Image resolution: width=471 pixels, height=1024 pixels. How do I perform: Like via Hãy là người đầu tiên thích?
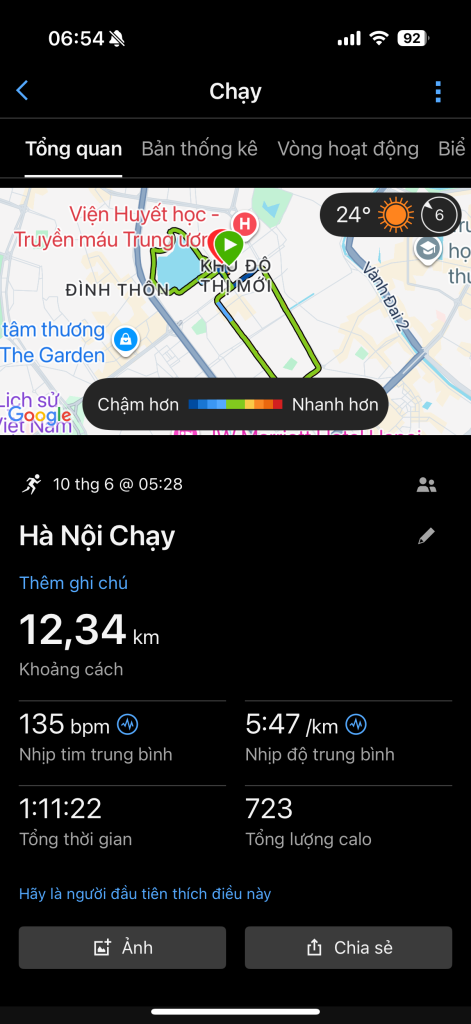click(144, 893)
